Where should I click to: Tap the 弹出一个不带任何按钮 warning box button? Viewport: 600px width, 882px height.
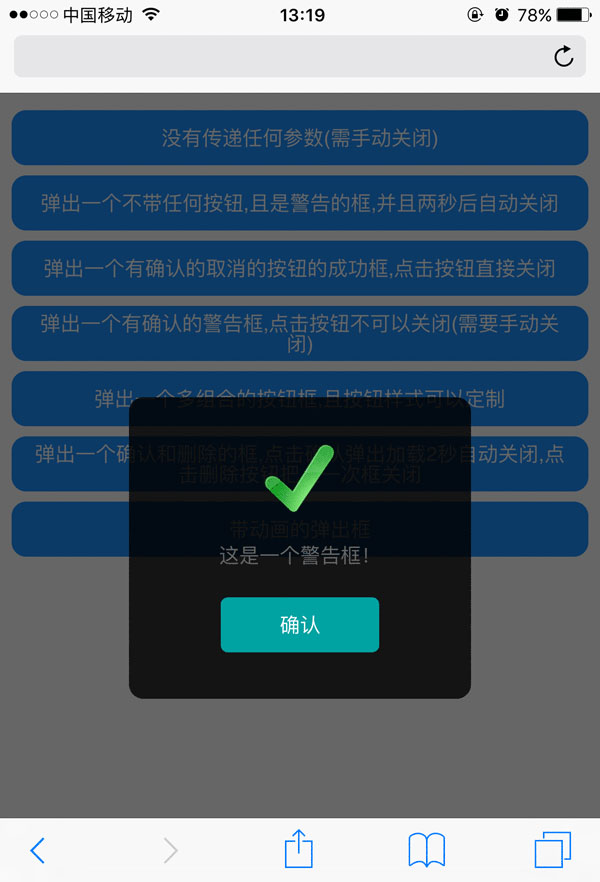(299, 203)
